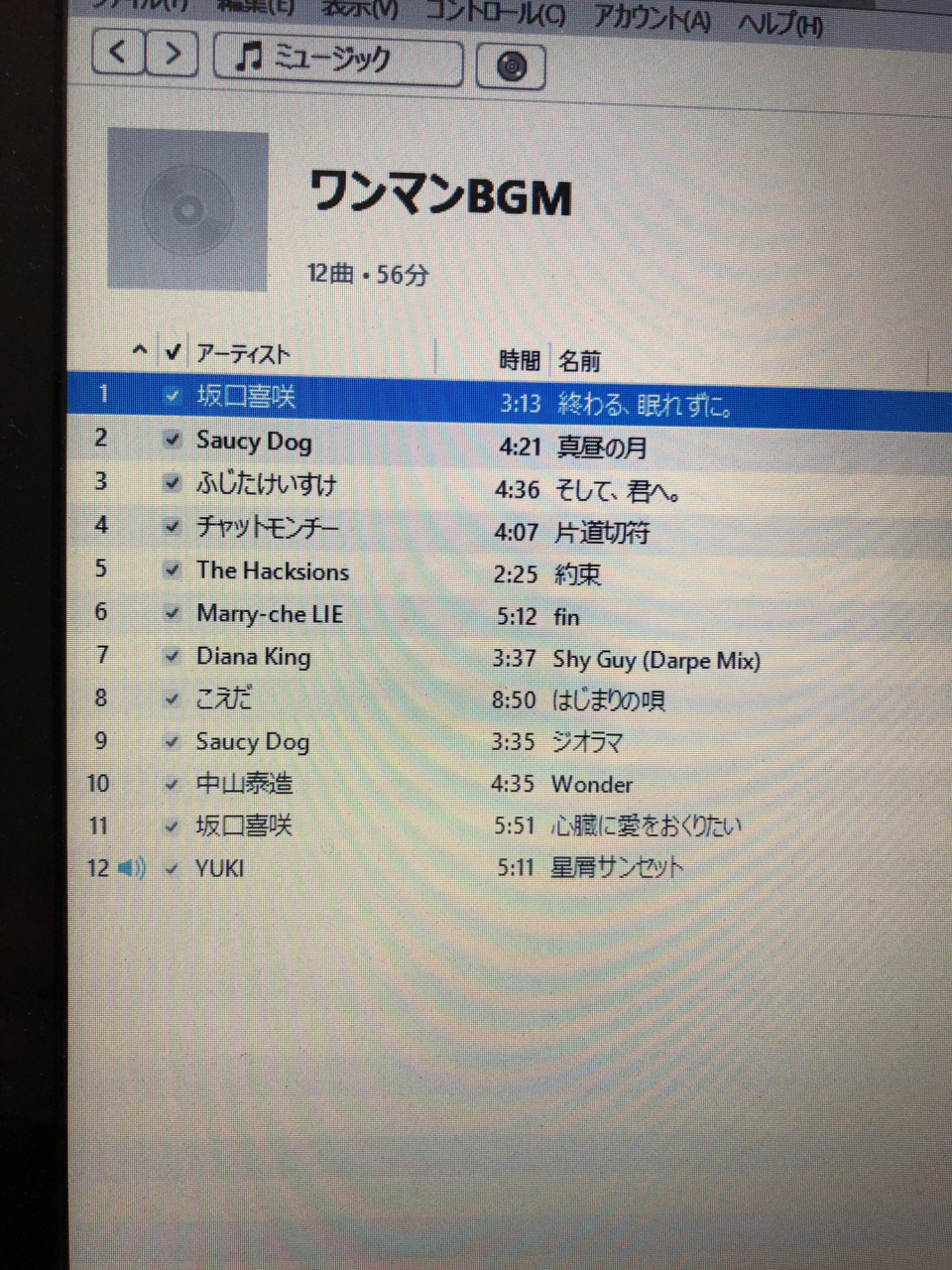952x1270 pixels.
Task: Open the ミュージック media picker dropdown
Action: (337, 60)
